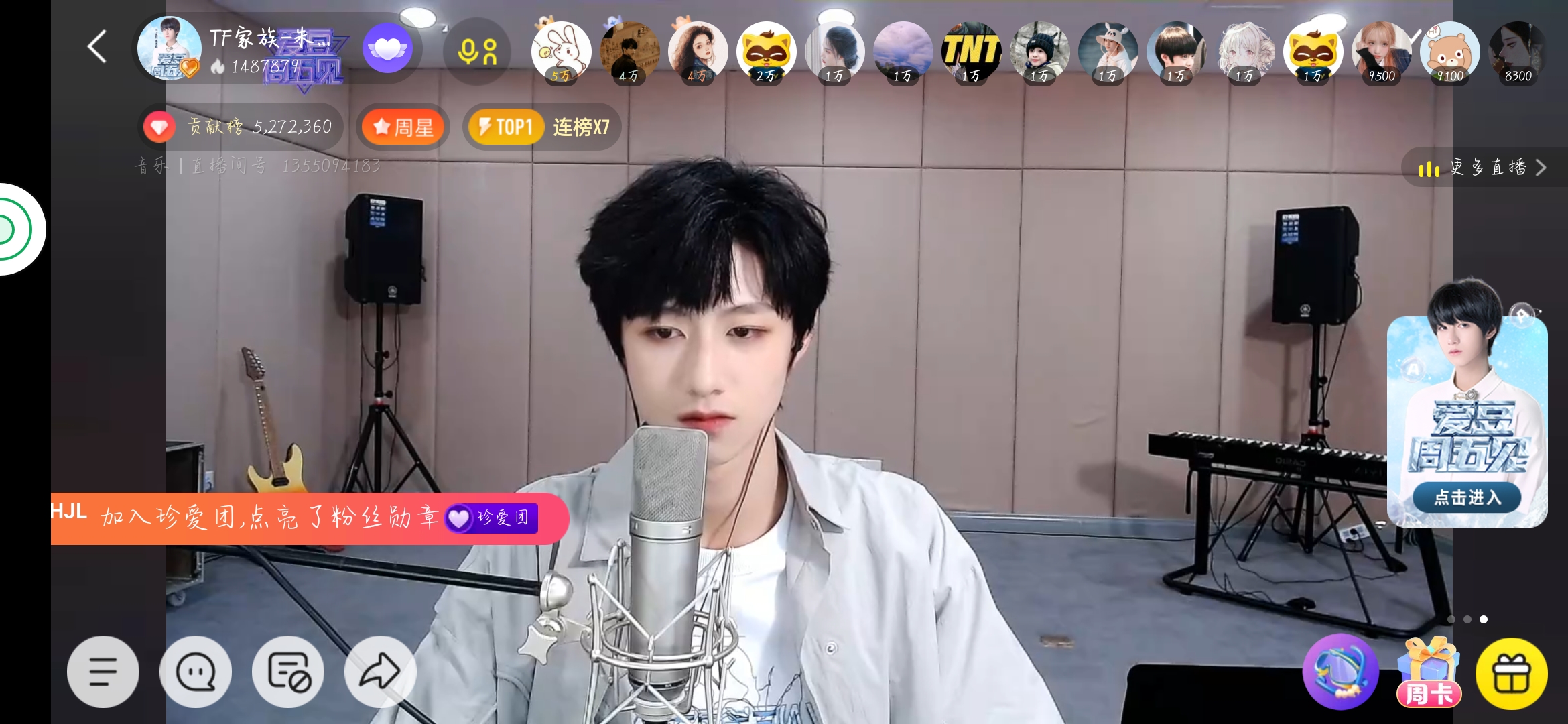The width and height of the screenshot is (1568, 724).
Task: View the TNT viewer's avatar
Action: tap(971, 52)
